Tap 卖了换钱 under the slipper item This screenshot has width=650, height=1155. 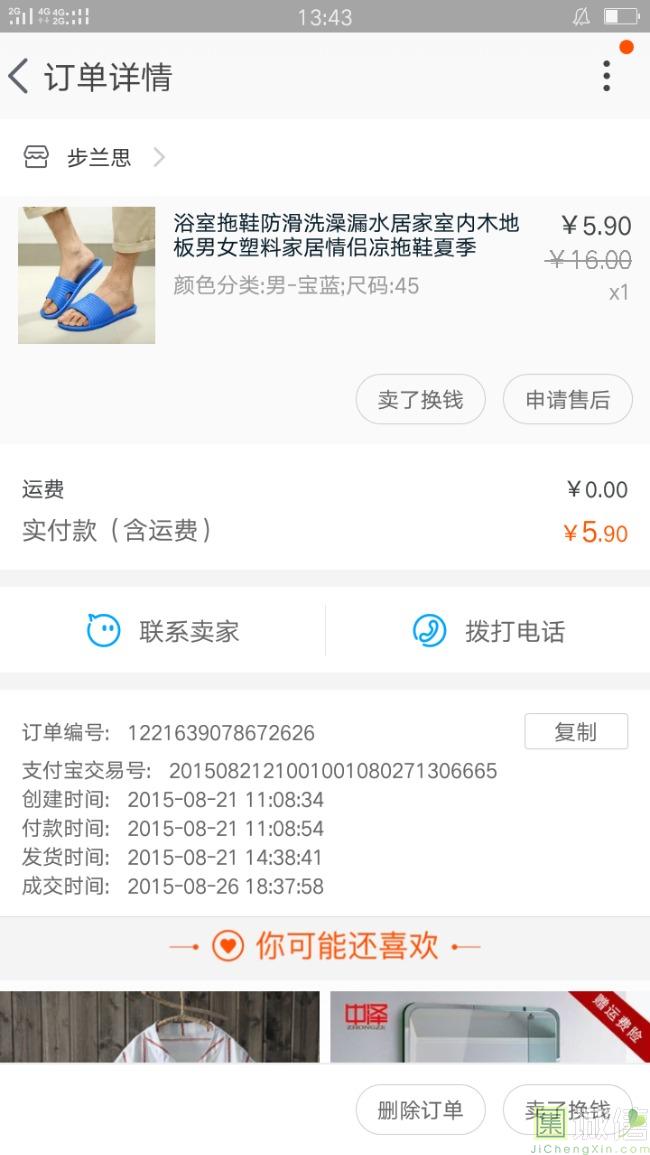tap(420, 400)
